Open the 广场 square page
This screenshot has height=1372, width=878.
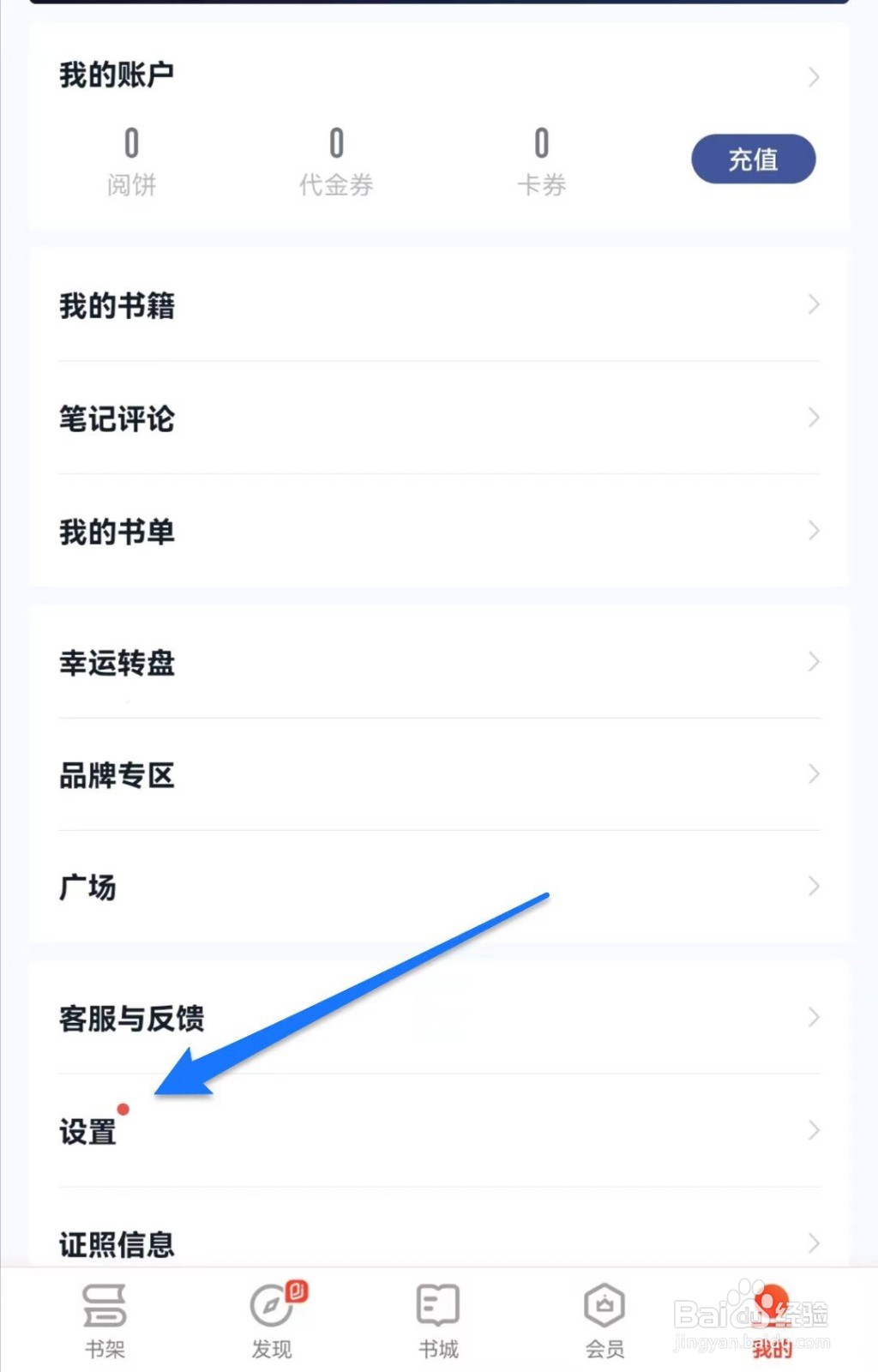88,888
